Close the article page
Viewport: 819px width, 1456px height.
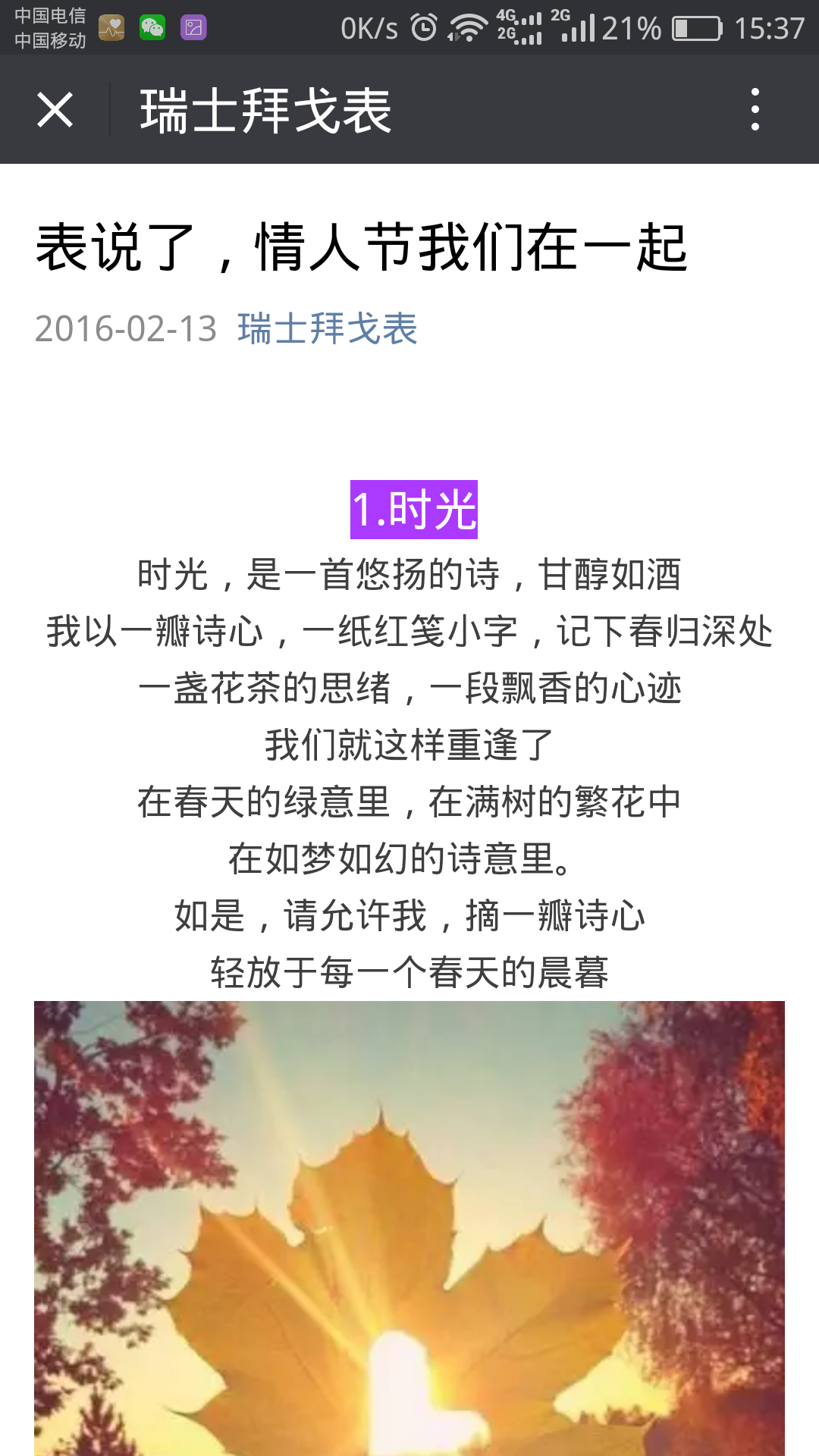coord(55,111)
